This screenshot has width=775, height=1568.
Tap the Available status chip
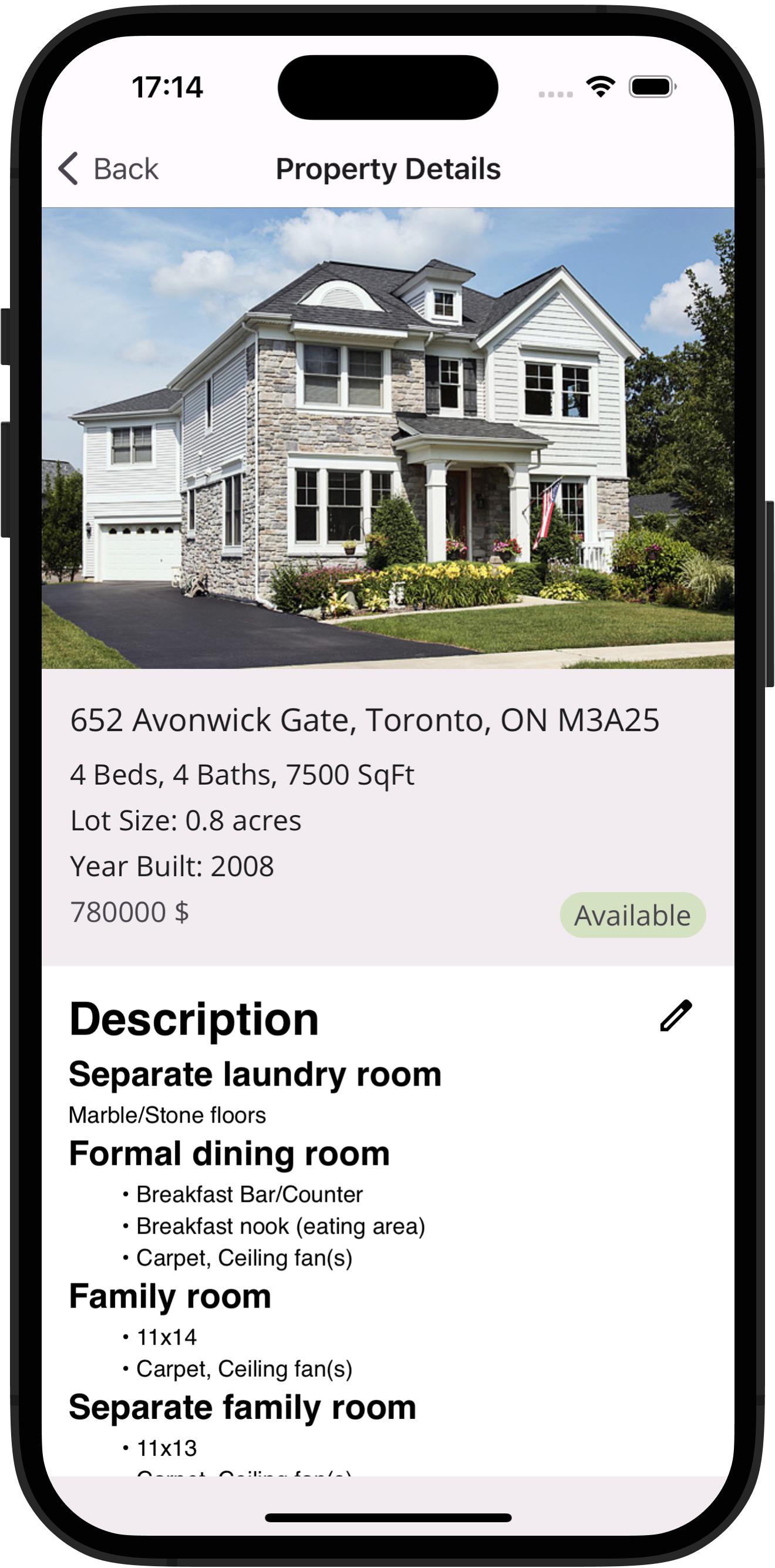(632, 915)
